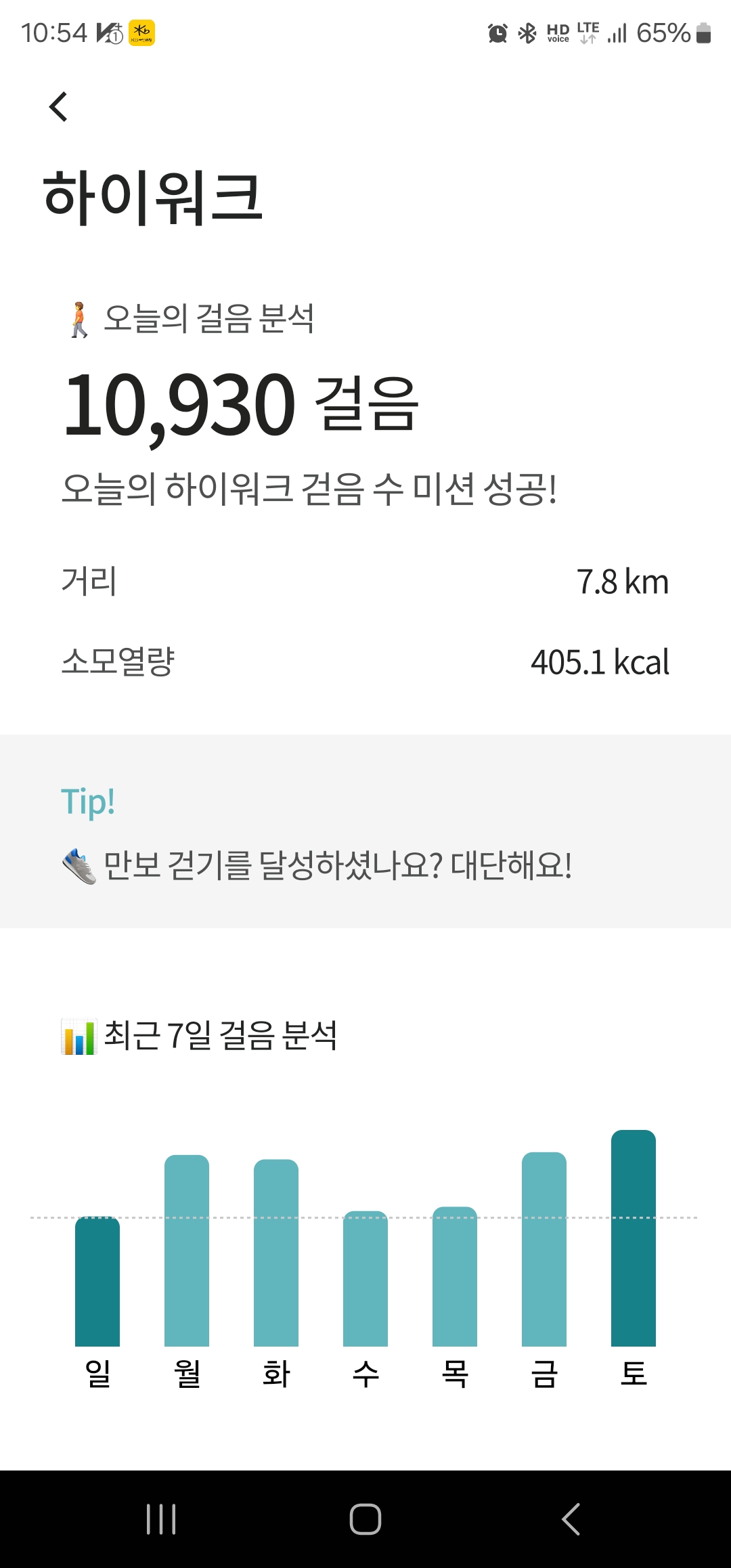Return to the home screen
Viewport: 731px width, 1568px height.
tap(365, 1519)
